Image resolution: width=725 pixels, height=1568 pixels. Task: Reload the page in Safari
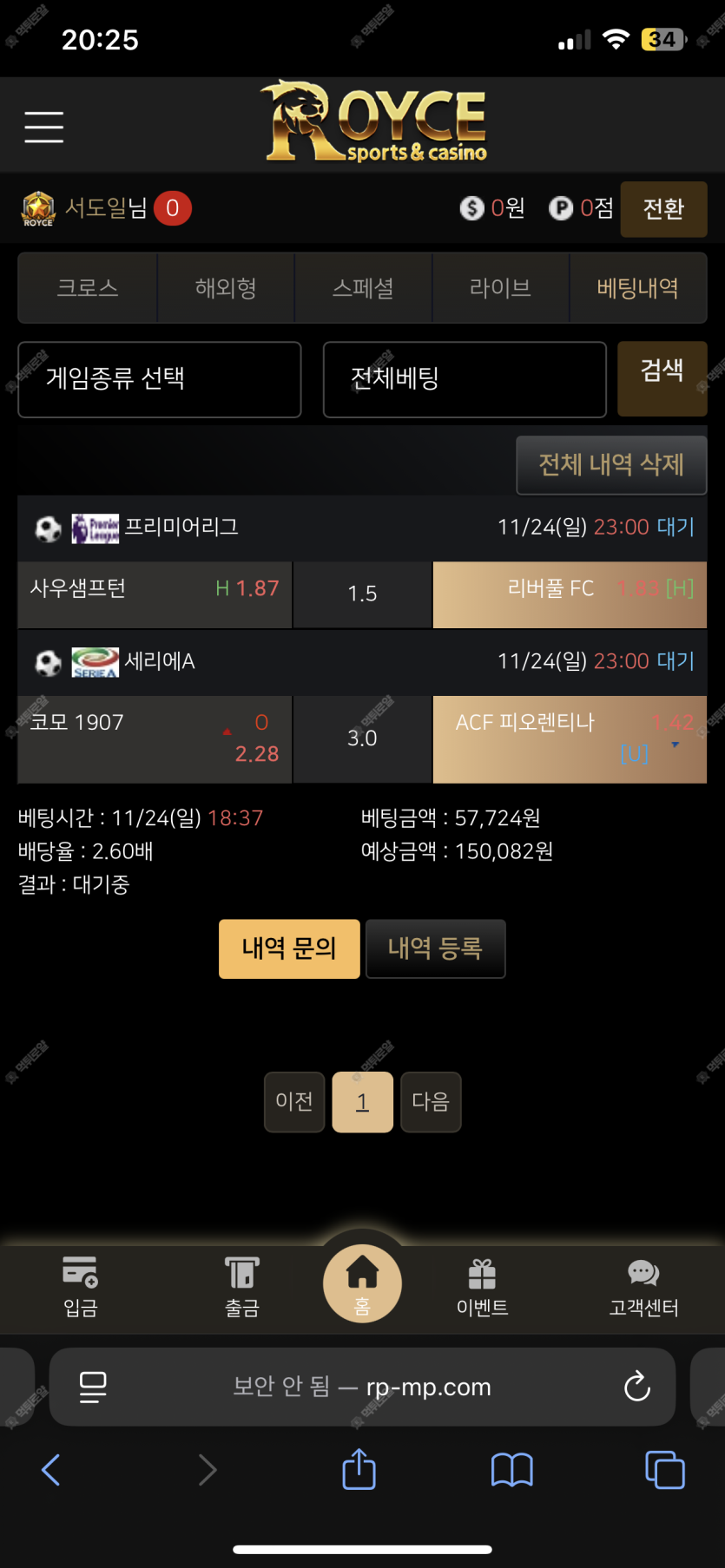click(x=636, y=1386)
